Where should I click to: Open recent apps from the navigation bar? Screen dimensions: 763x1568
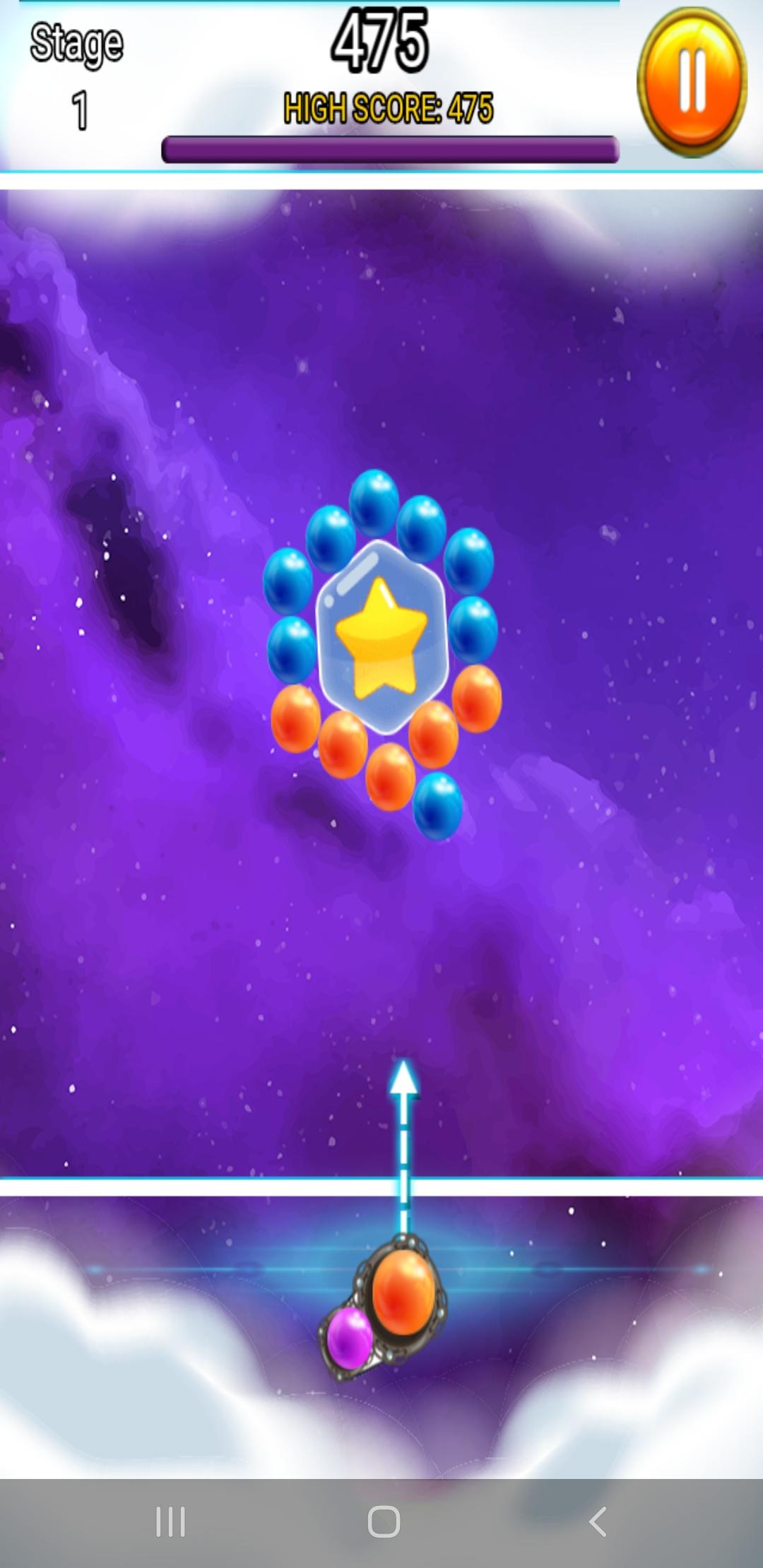click(x=170, y=1521)
